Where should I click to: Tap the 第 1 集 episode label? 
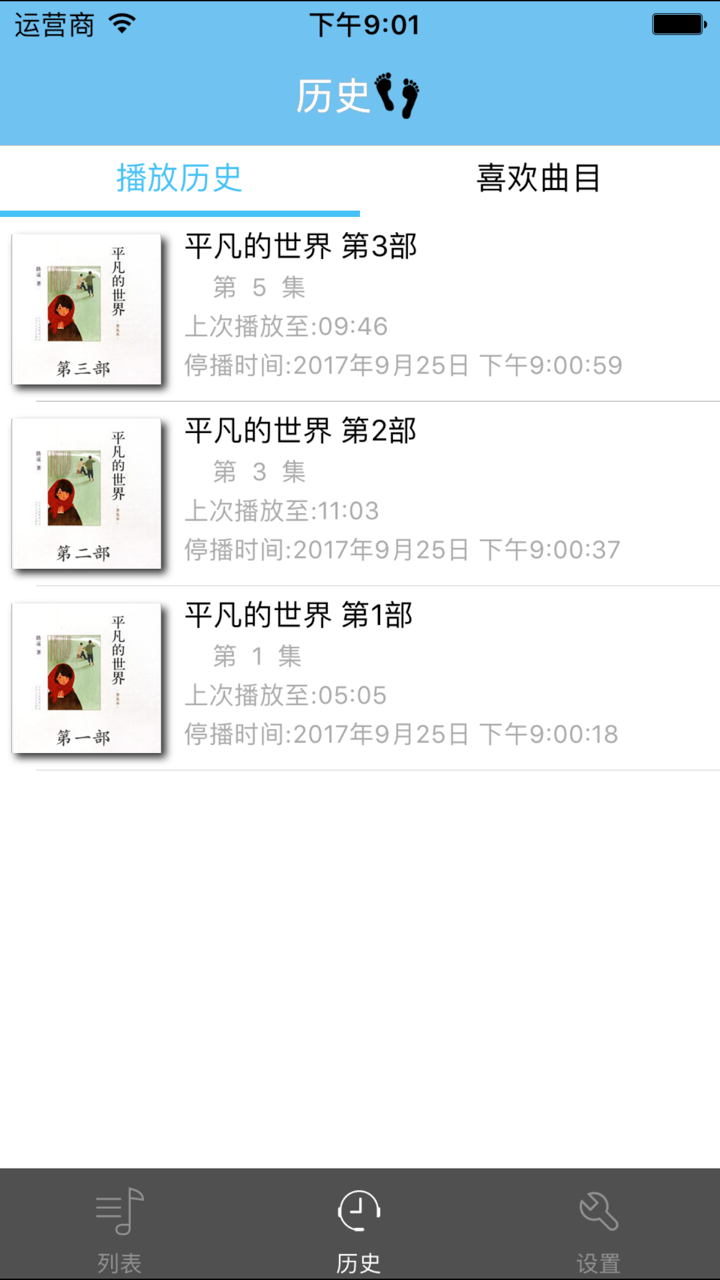[243, 657]
